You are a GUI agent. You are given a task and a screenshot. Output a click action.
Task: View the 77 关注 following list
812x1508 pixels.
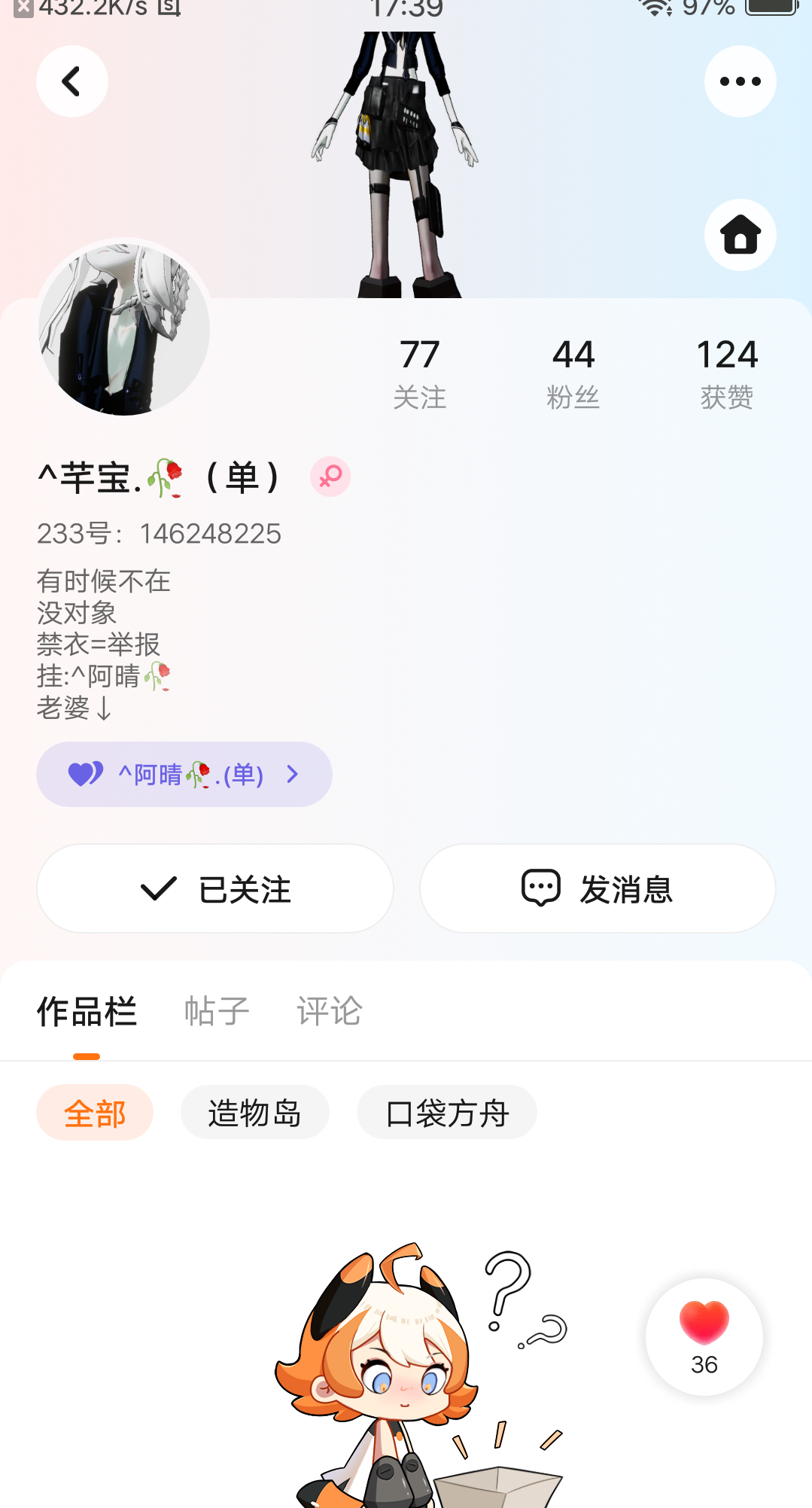[x=419, y=373]
